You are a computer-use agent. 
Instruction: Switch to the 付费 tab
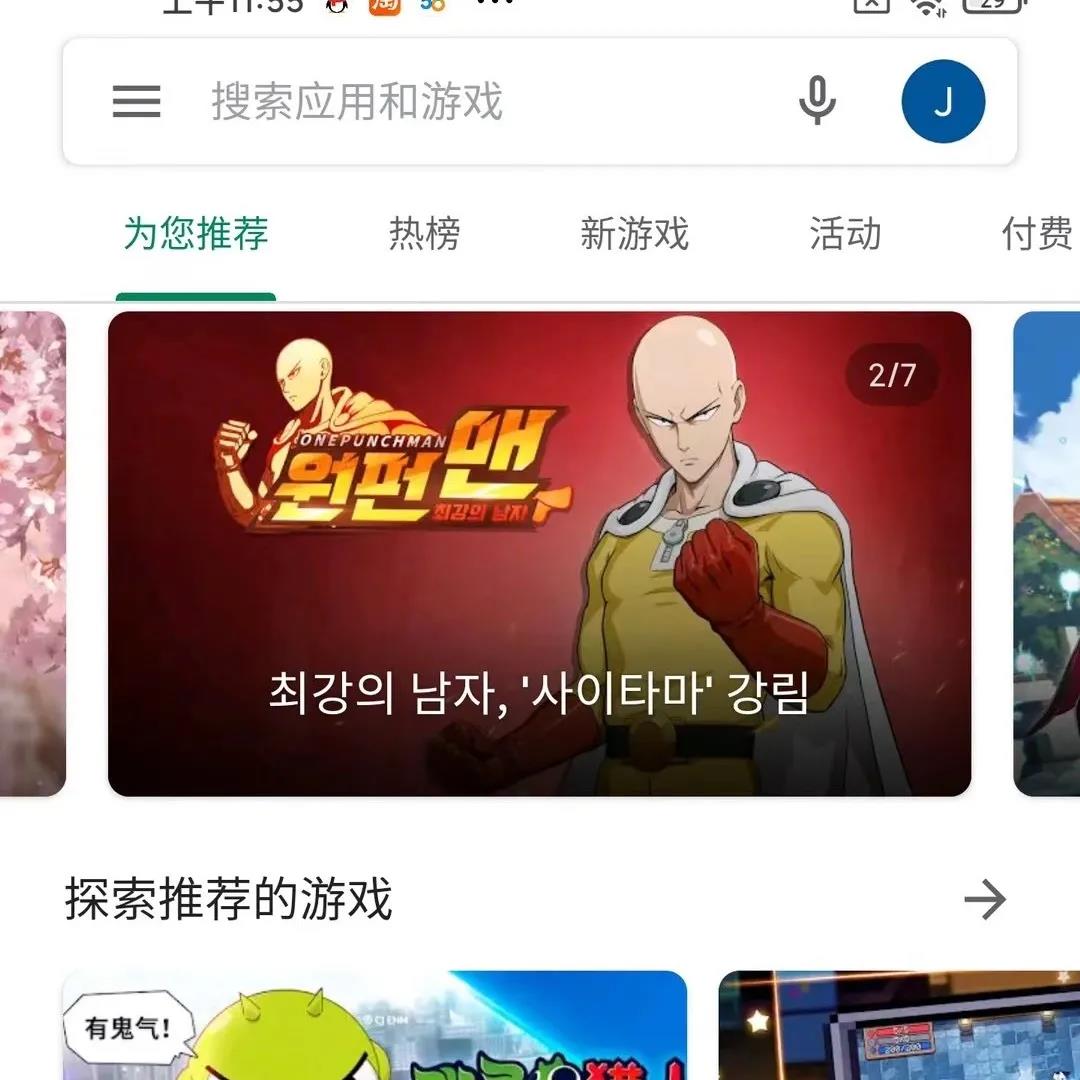coord(1036,235)
